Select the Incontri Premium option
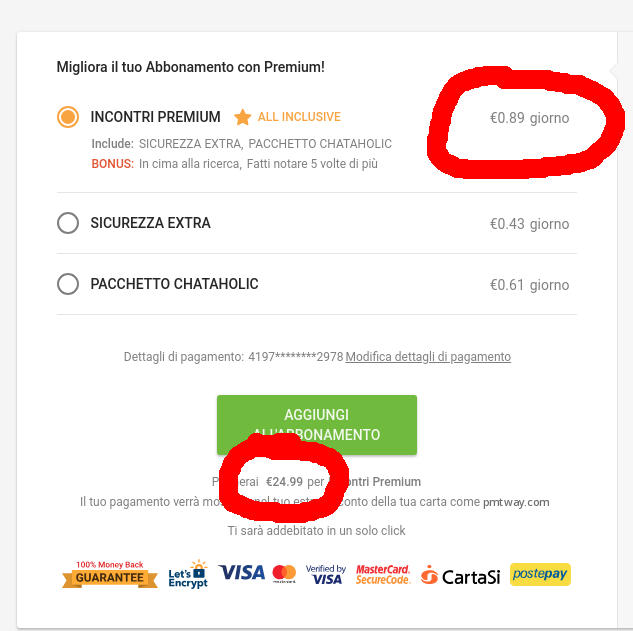Viewport: 633px width, 631px height. tap(68, 117)
